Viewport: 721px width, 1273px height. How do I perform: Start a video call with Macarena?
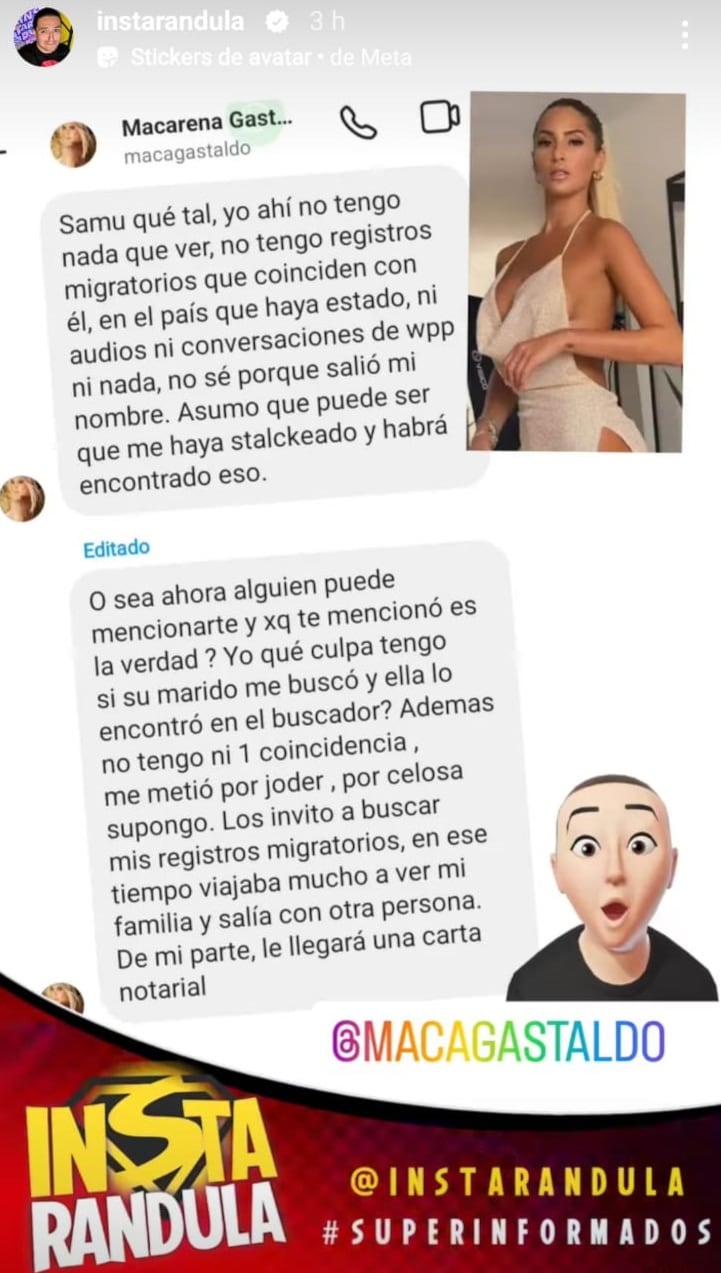(x=438, y=118)
